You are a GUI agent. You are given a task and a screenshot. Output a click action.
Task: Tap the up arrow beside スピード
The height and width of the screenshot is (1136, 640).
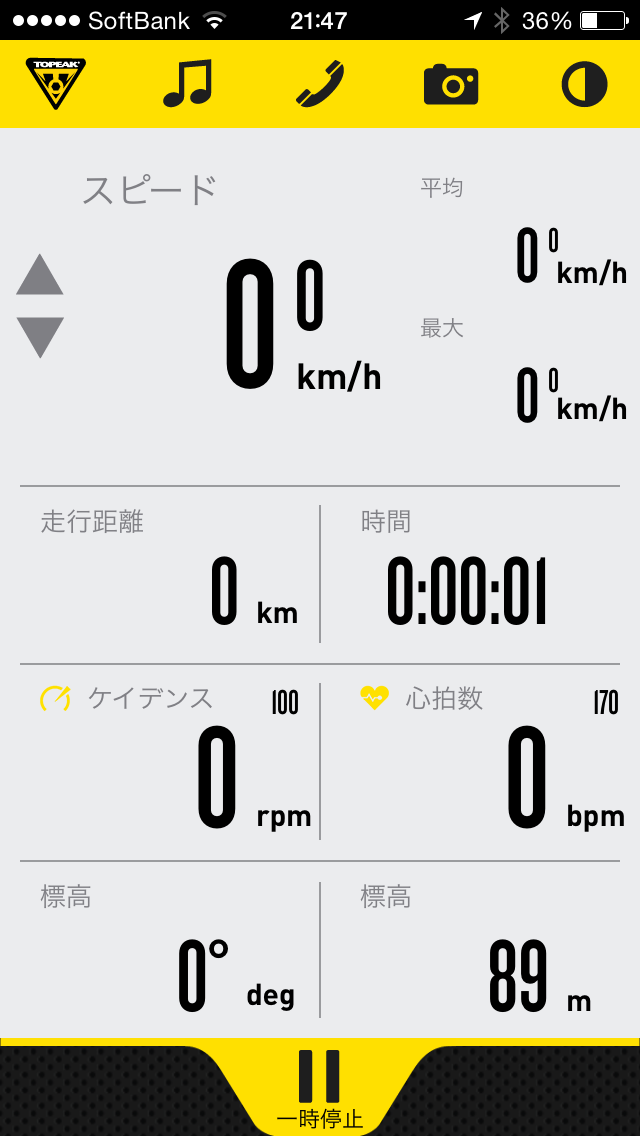pos(40,275)
